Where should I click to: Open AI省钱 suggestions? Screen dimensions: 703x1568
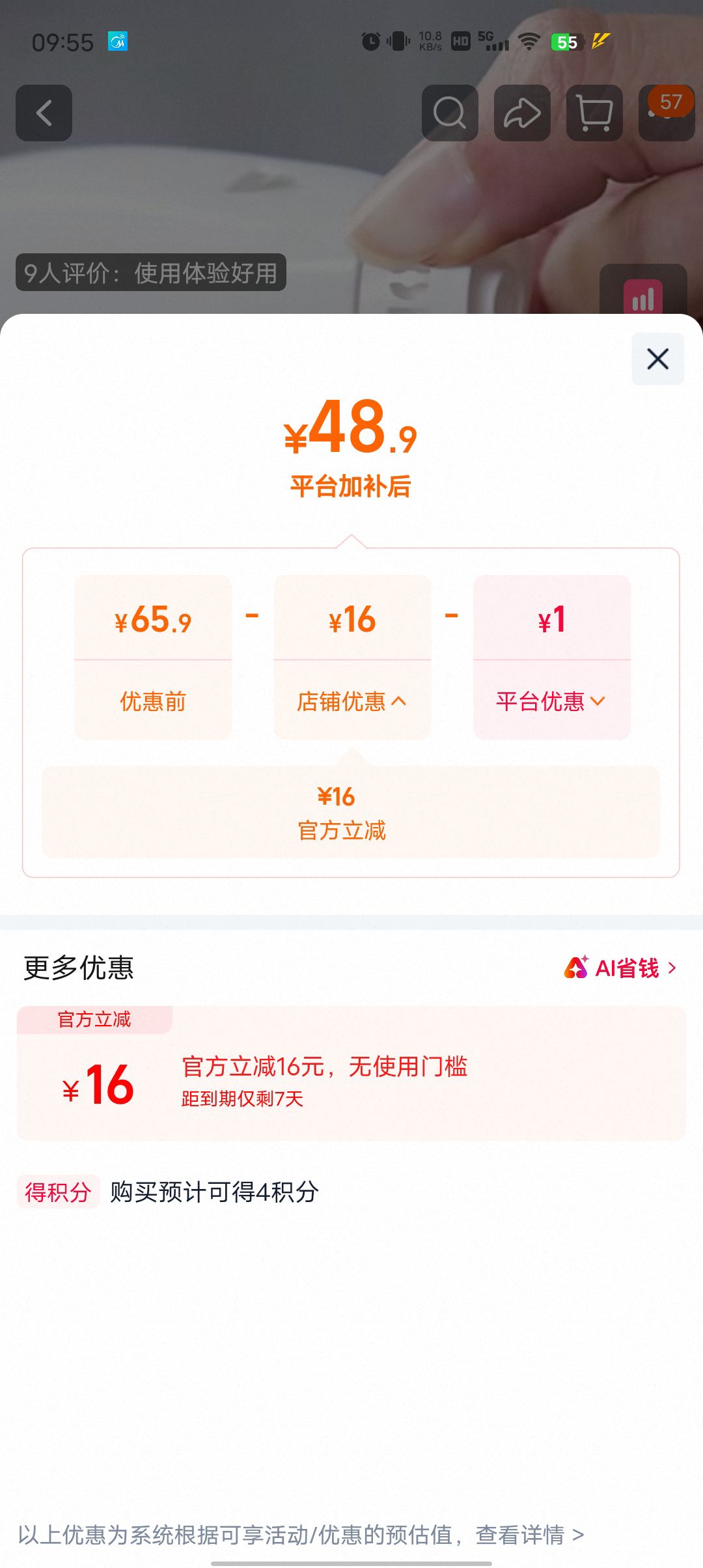tap(620, 968)
